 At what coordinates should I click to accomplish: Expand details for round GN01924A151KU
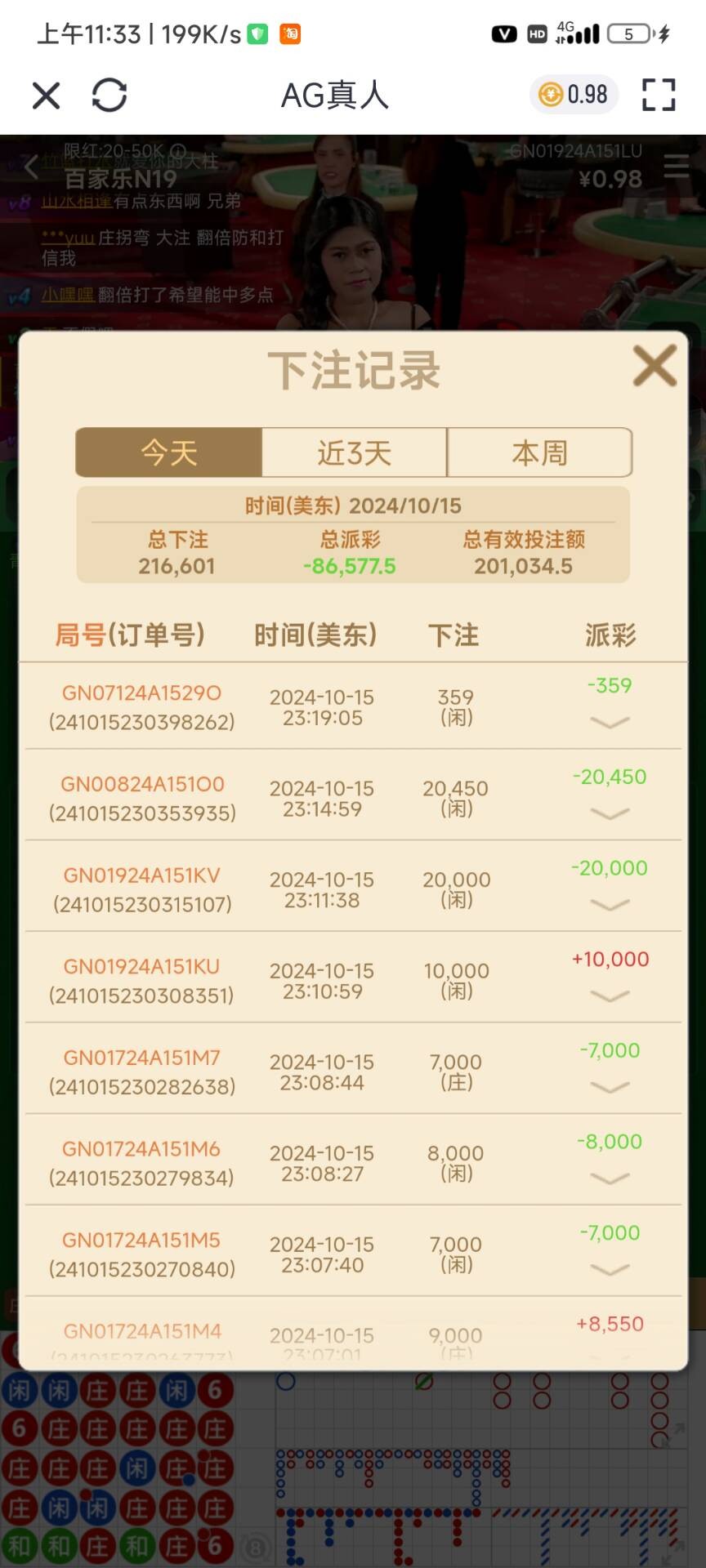610,996
